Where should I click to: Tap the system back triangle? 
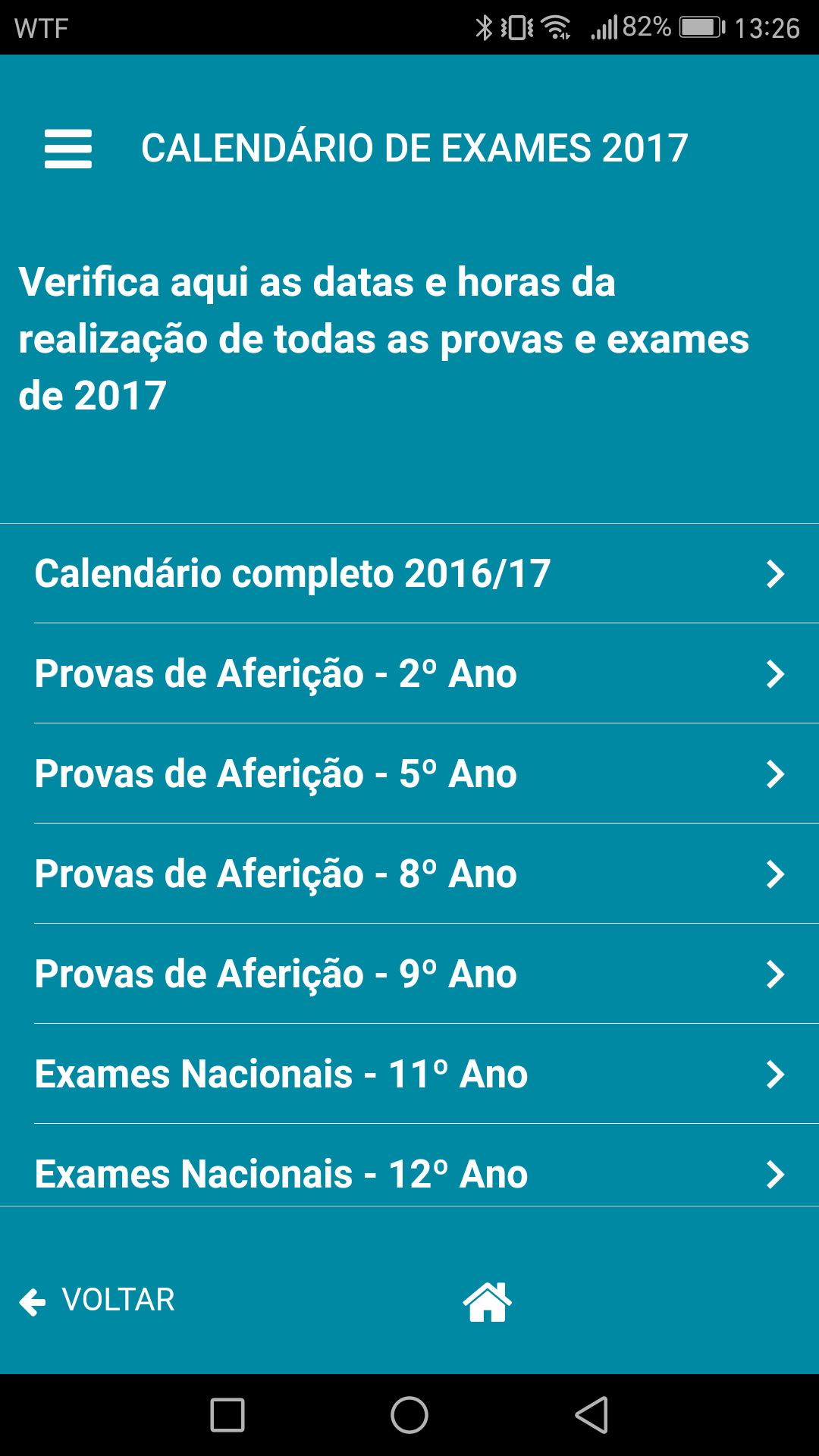[591, 1415]
